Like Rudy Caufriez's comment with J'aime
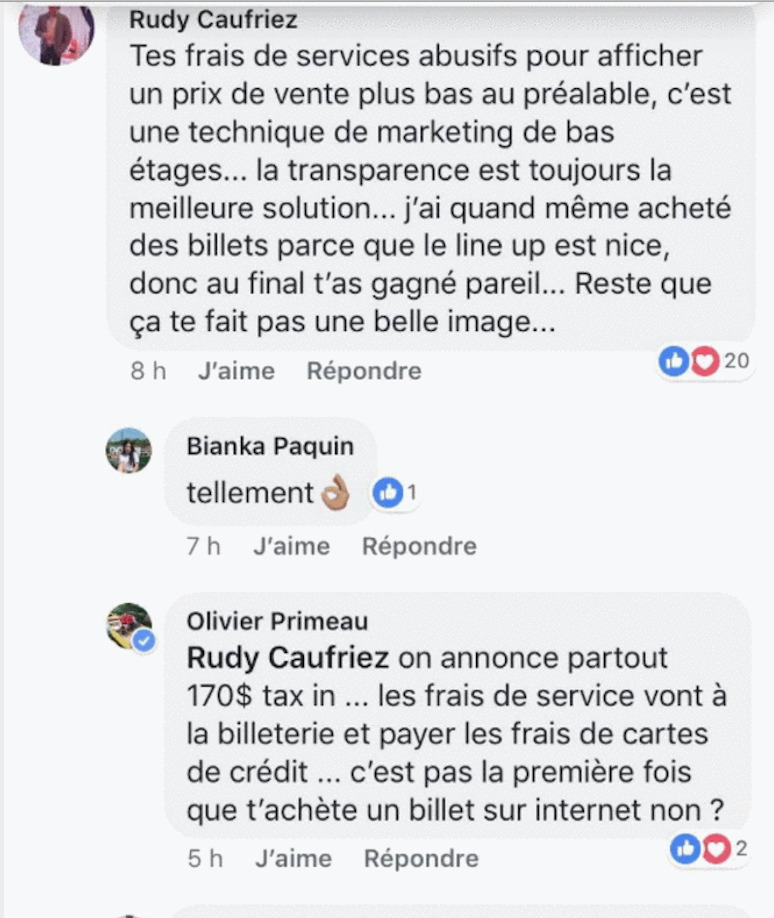This screenshot has width=774, height=918. [236, 371]
